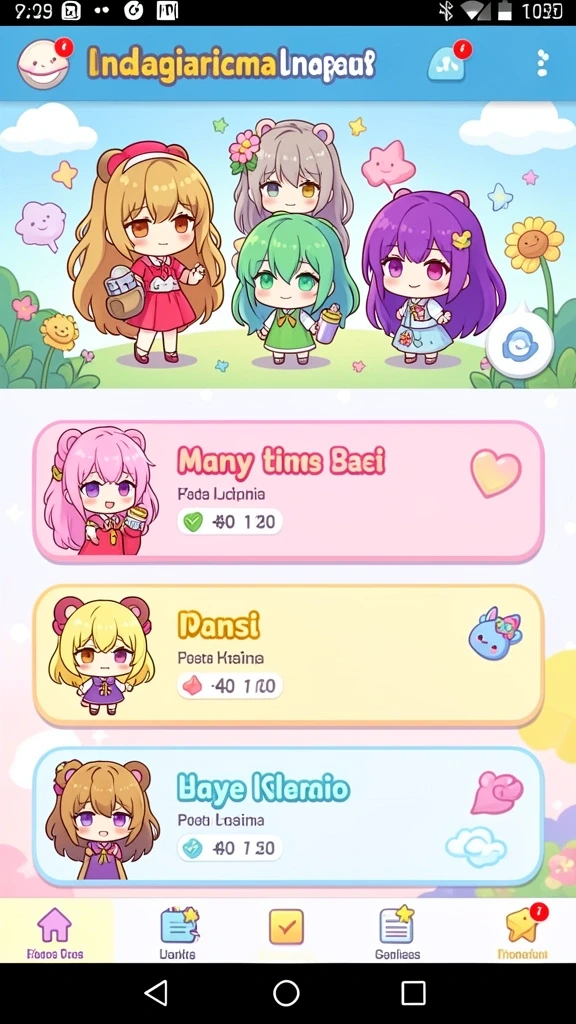The height and width of the screenshot is (1024, 576).
Task: Tap the heart on Many tims Baei card
Action: (x=496, y=473)
